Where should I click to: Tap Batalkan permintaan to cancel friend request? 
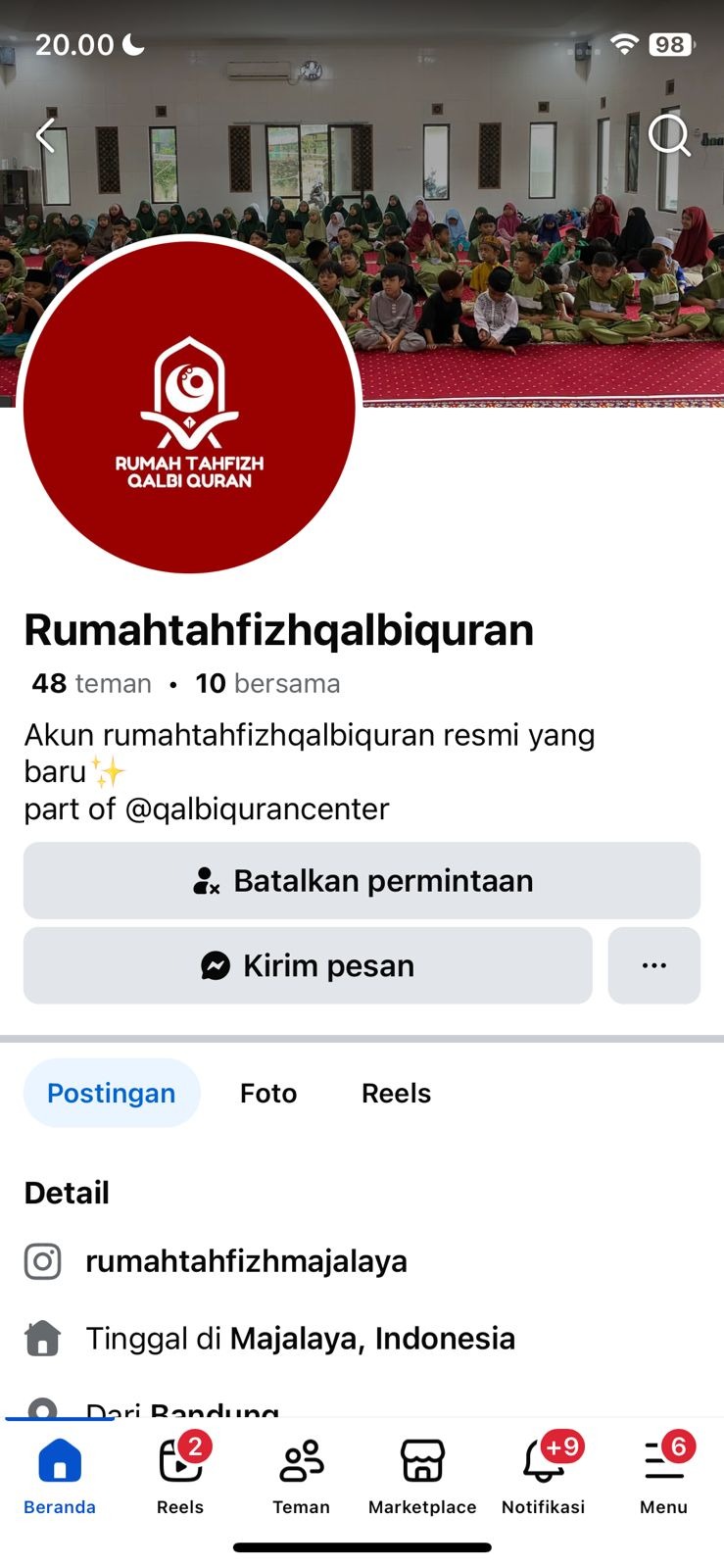coord(362,880)
